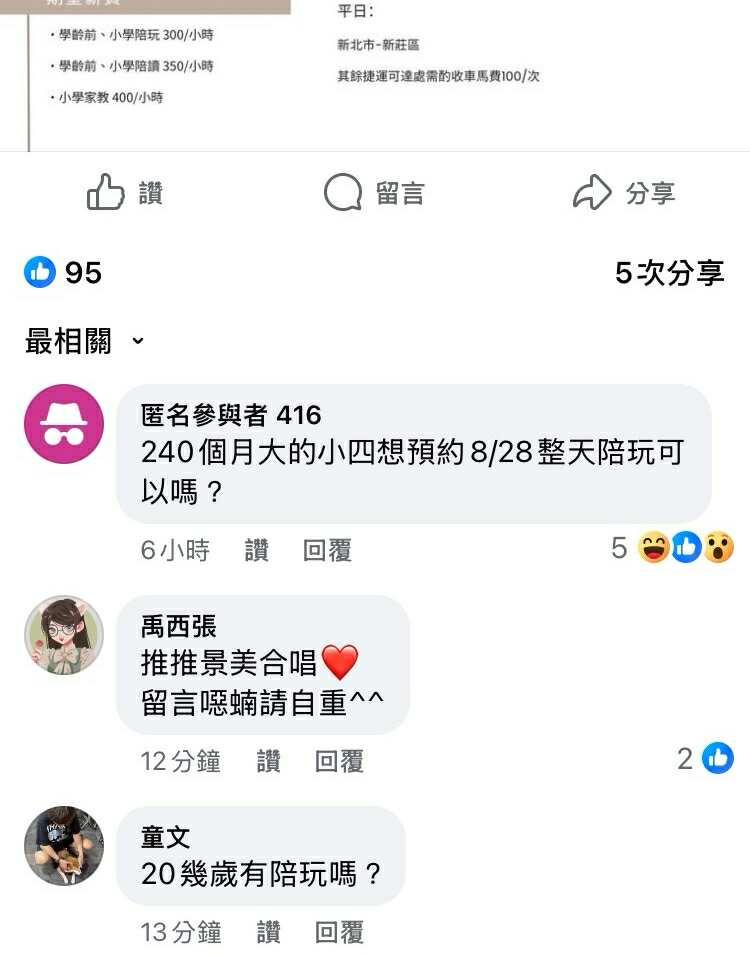750x954 pixels.
Task: Like 禹西張's comment
Action: (268, 761)
